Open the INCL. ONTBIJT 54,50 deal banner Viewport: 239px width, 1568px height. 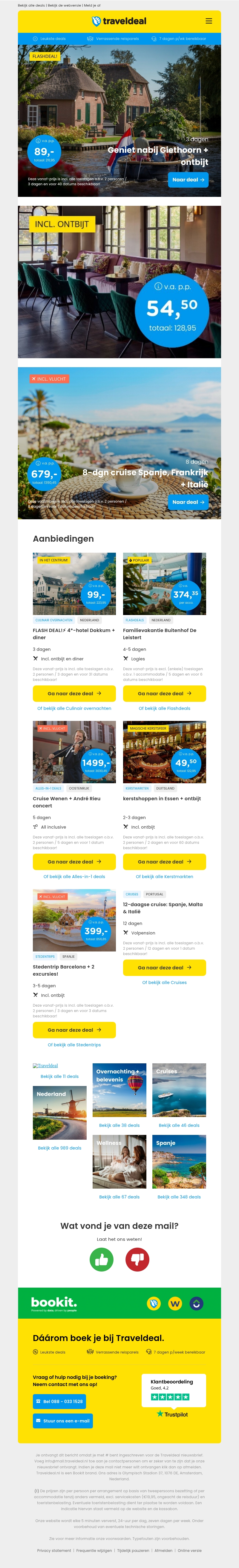click(x=119, y=282)
